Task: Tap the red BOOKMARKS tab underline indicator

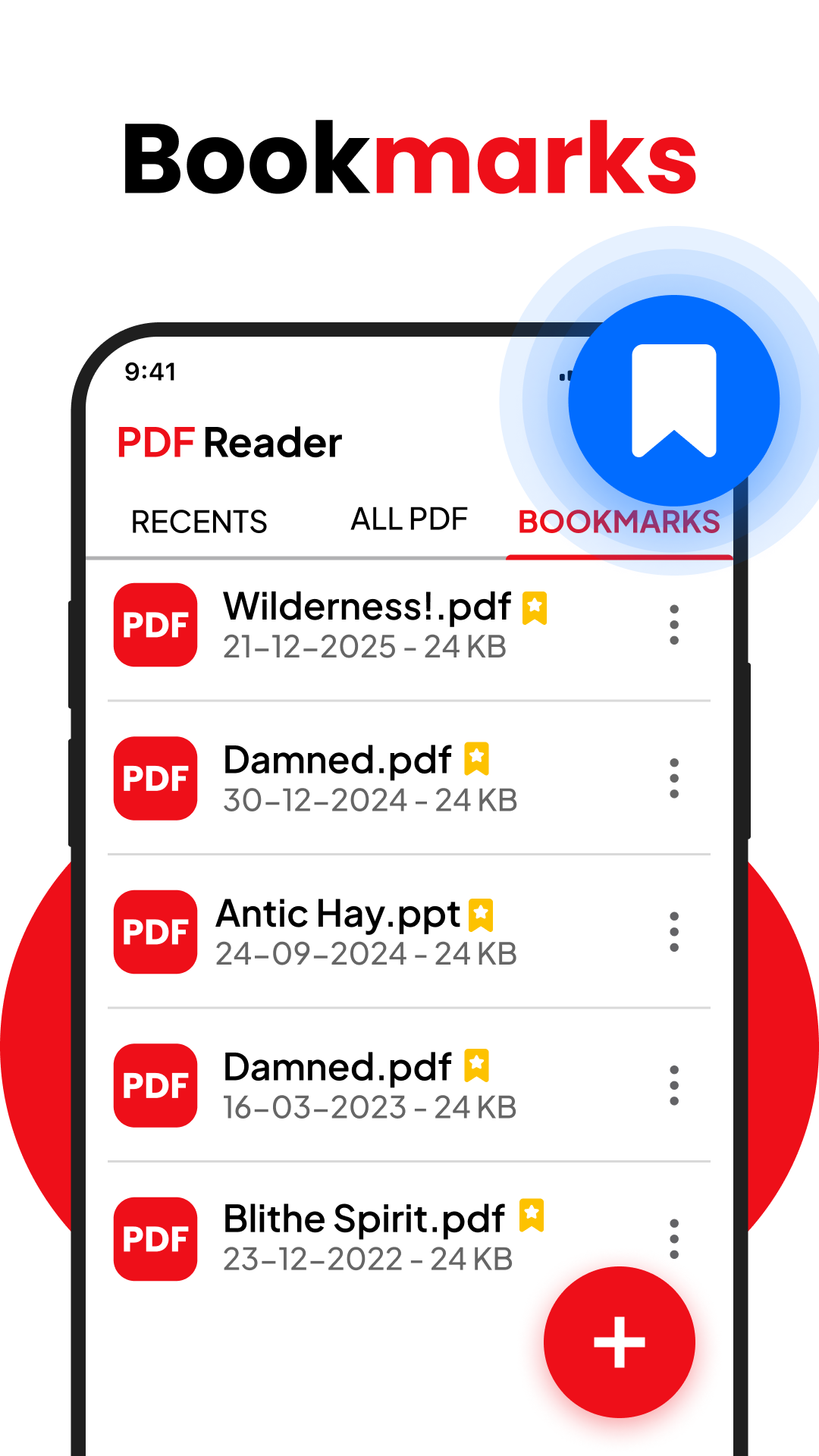Action: click(620, 556)
